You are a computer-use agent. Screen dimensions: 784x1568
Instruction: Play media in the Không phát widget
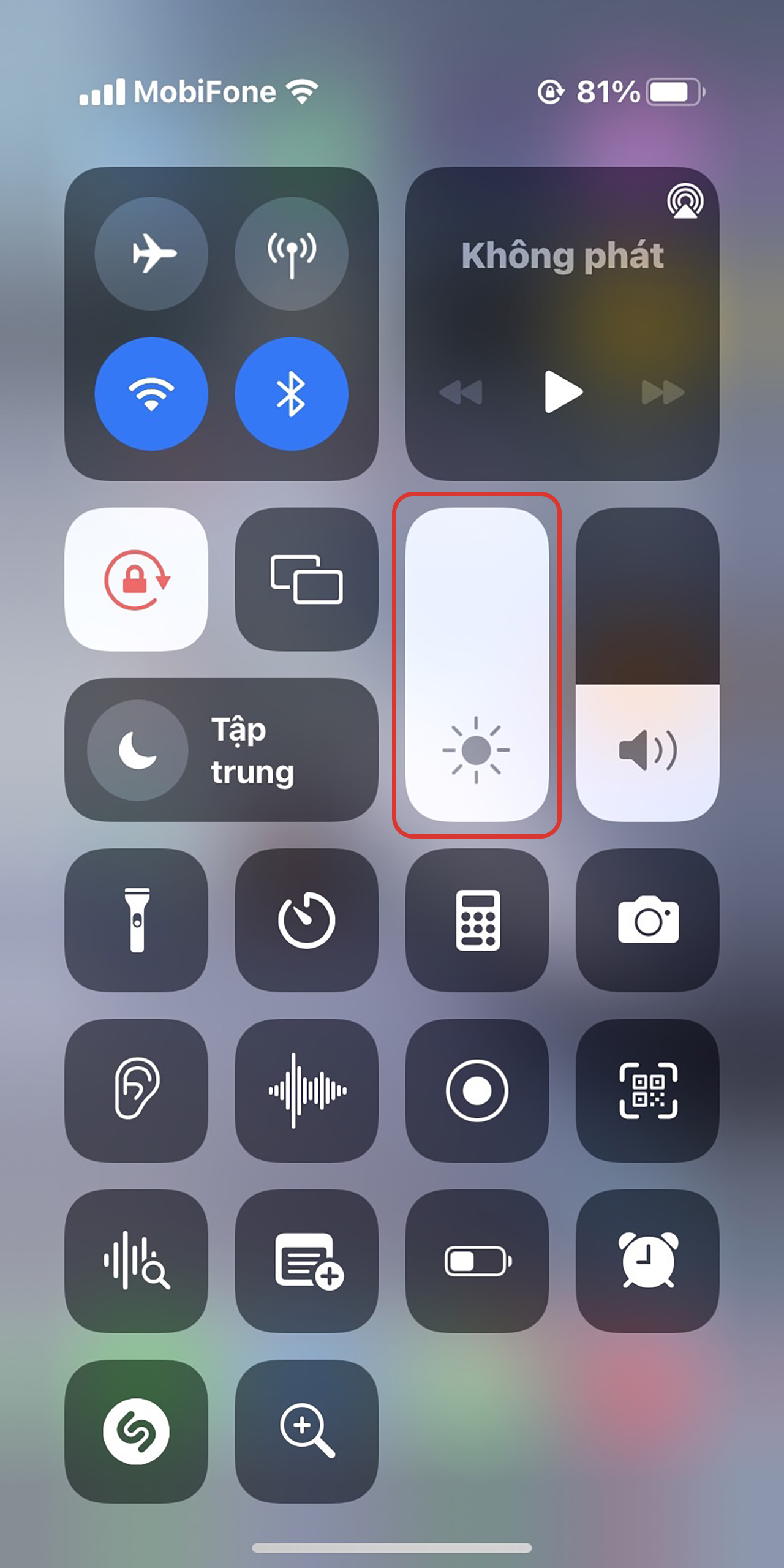(x=563, y=392)
